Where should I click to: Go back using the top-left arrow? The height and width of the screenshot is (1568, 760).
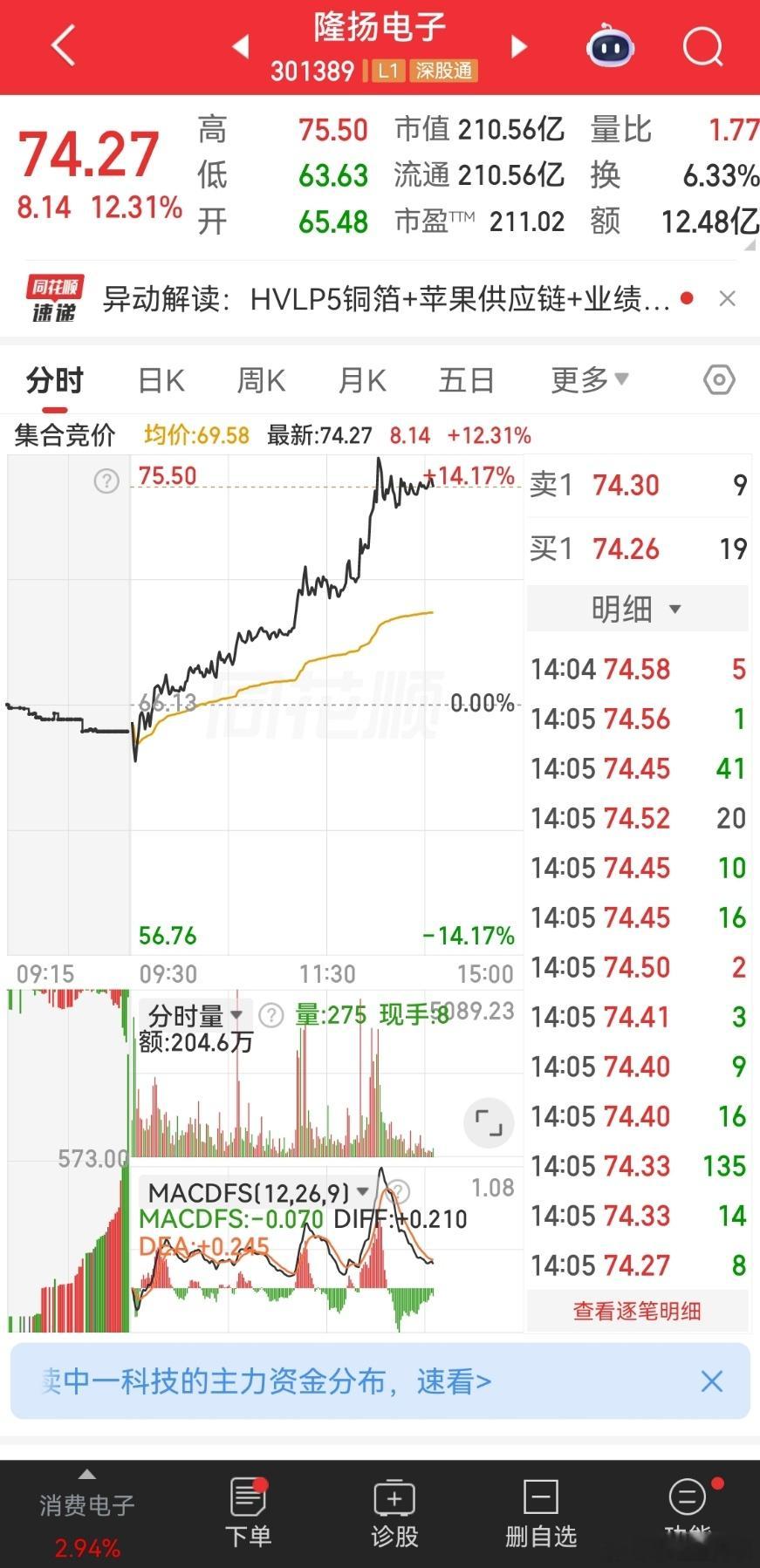[64, 44]
